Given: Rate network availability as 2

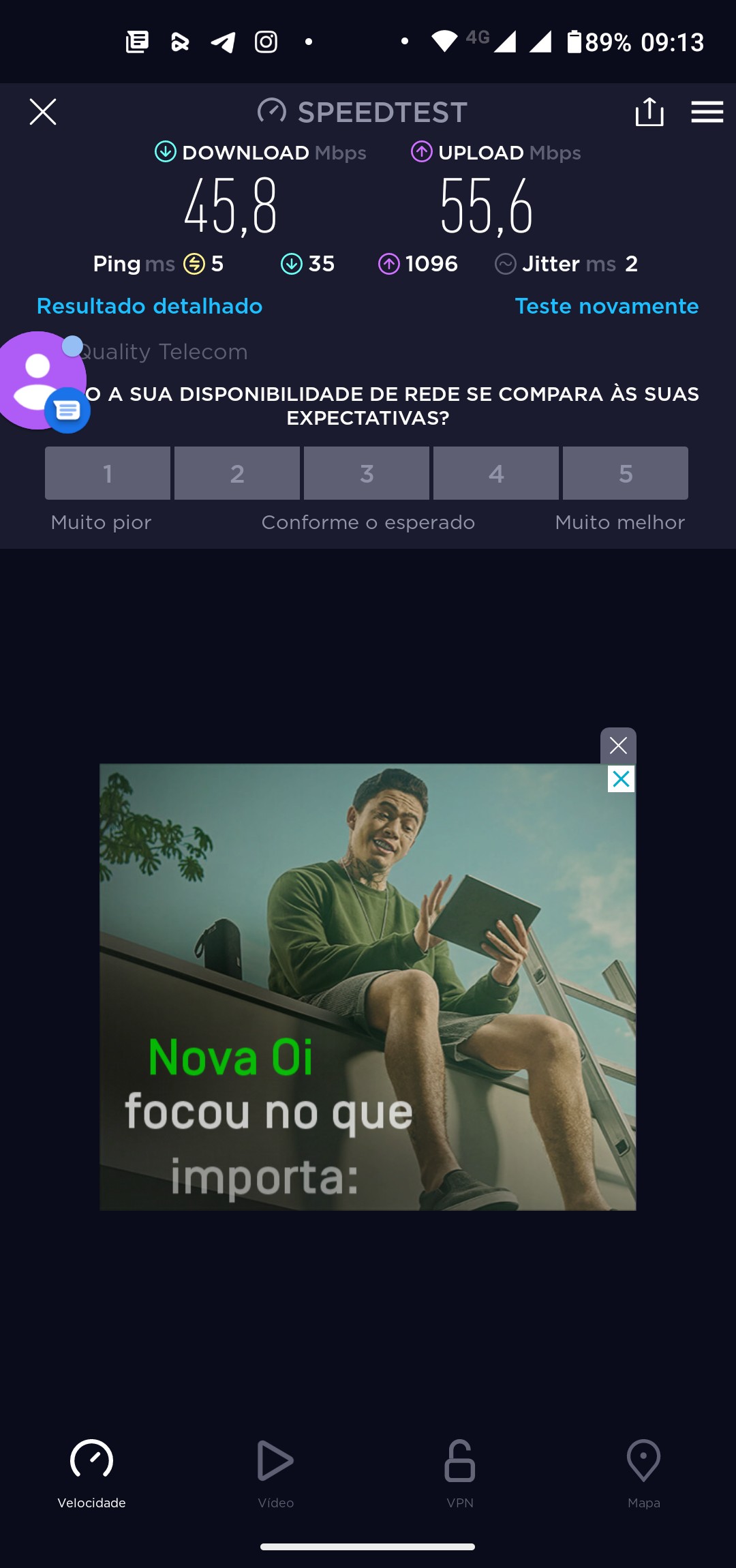Looking at the screenshot, I should pyautogui.click(x=237, y=473).
